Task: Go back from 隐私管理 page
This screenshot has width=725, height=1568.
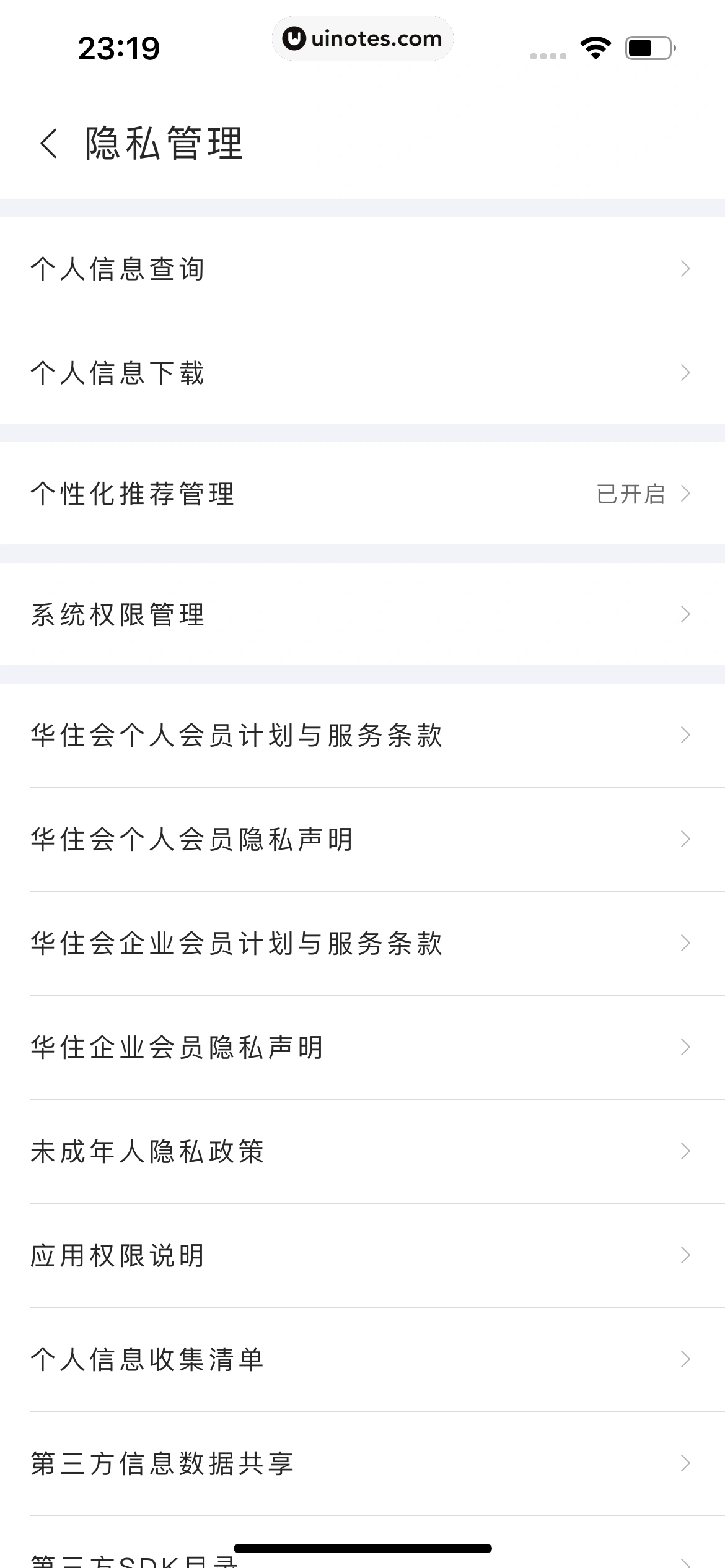Action: click(x=48, y=144)
